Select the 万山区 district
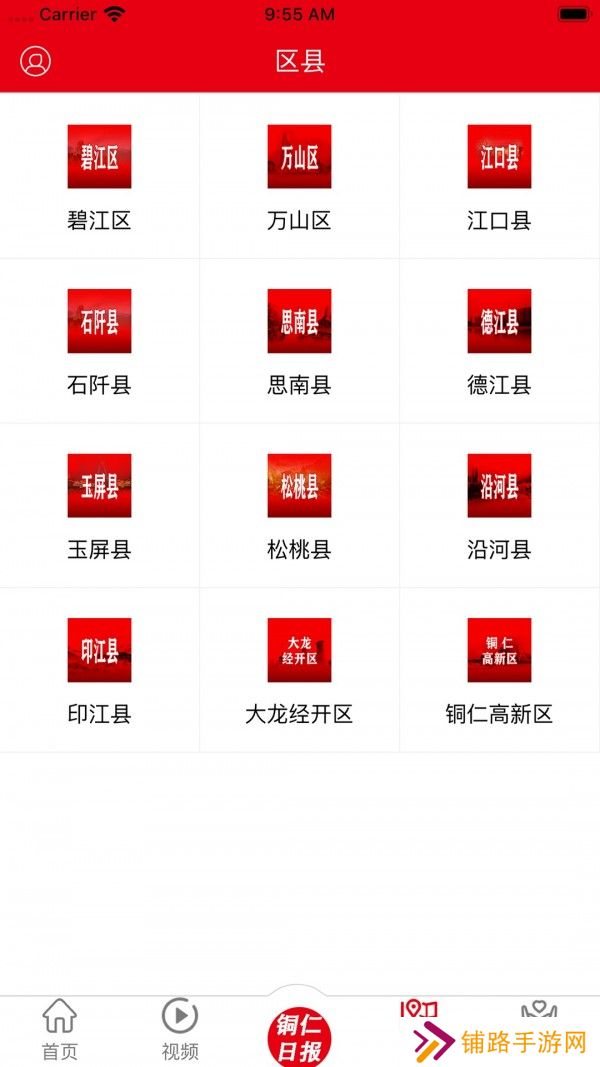This screenshot has height=1067, width=600. coord(299,177)
